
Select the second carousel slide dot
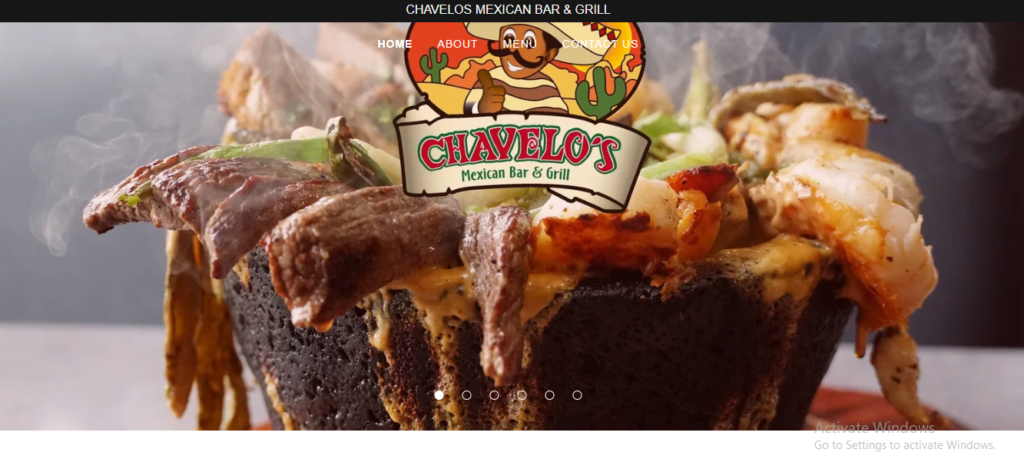pos(466,395)
